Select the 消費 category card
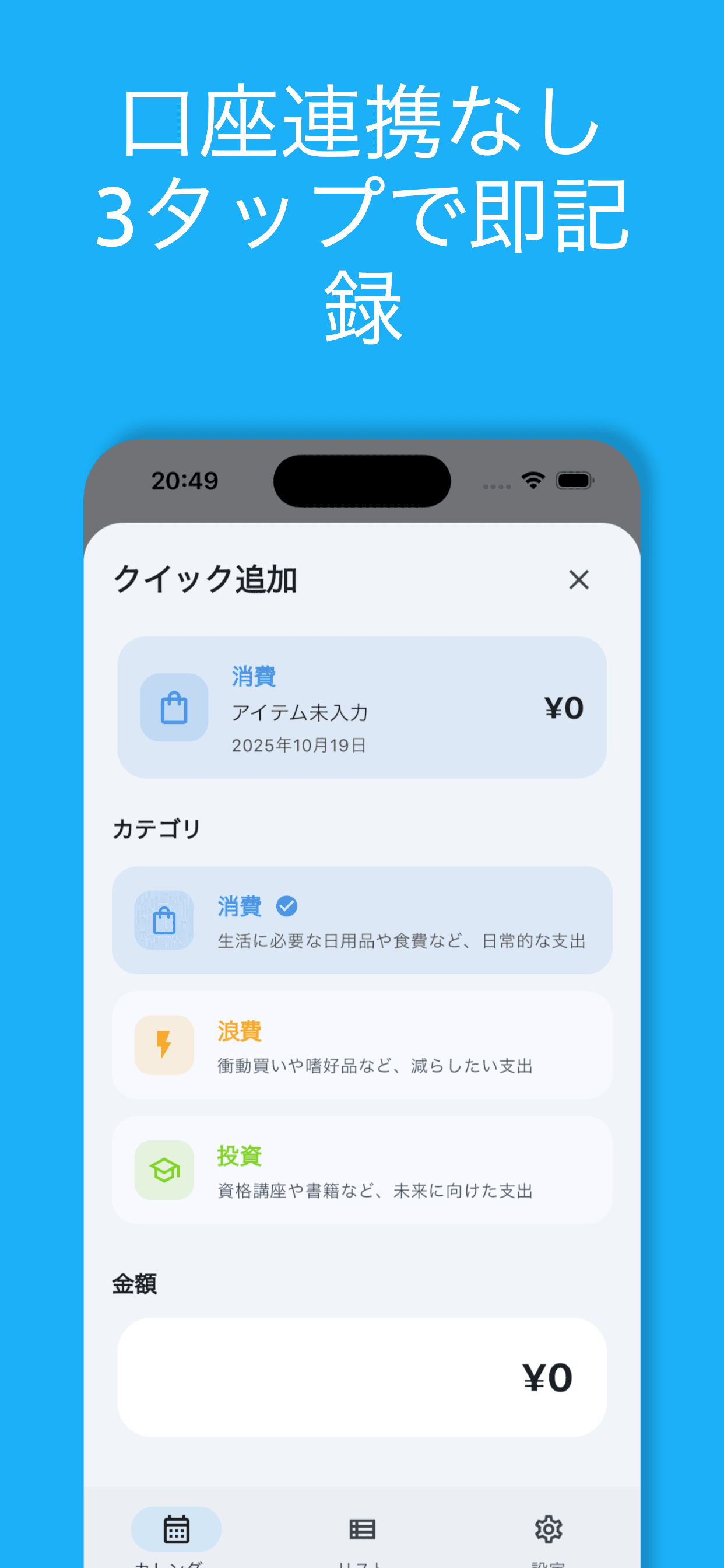Screen dimensions: 724x1568 (363, 921)
